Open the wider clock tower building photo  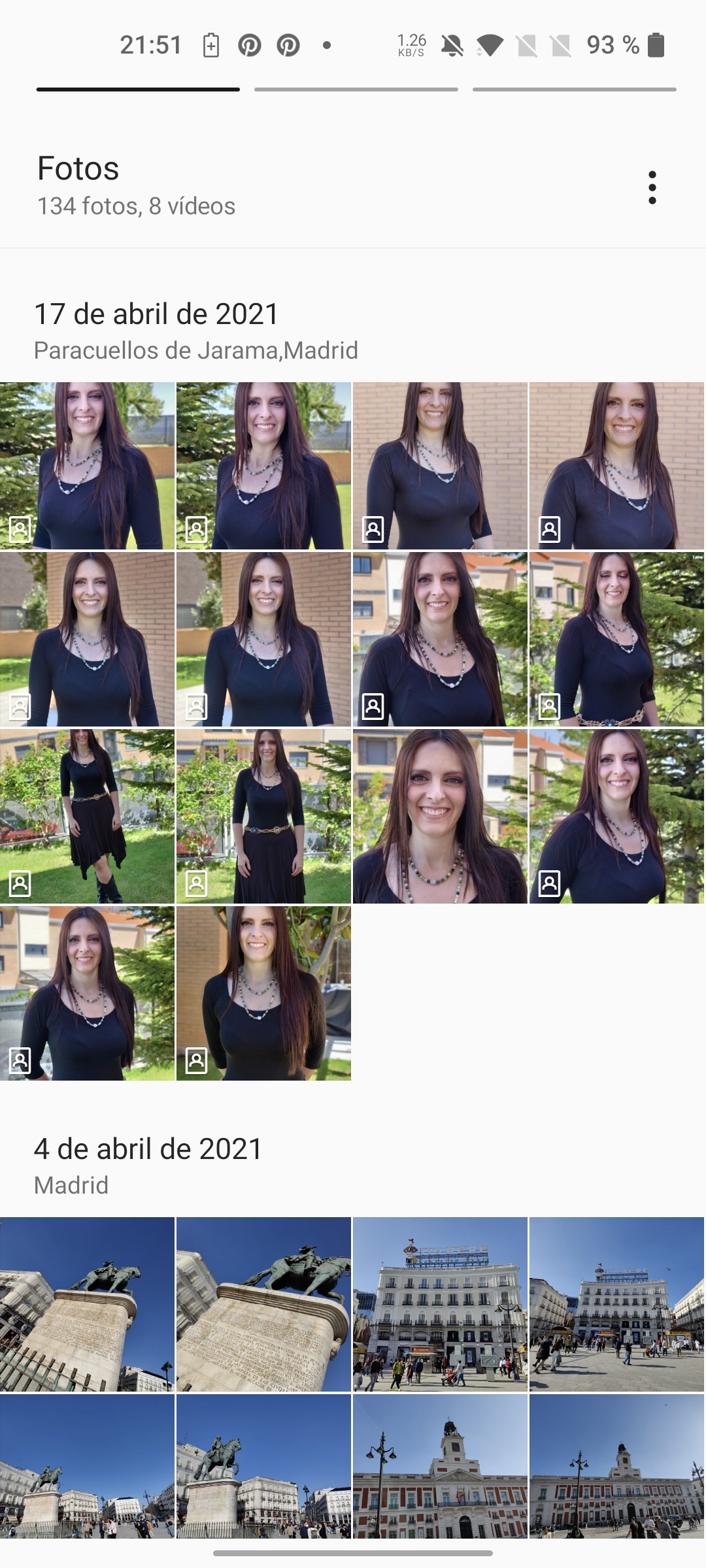pyautogui.click(x=616, y=1466)
